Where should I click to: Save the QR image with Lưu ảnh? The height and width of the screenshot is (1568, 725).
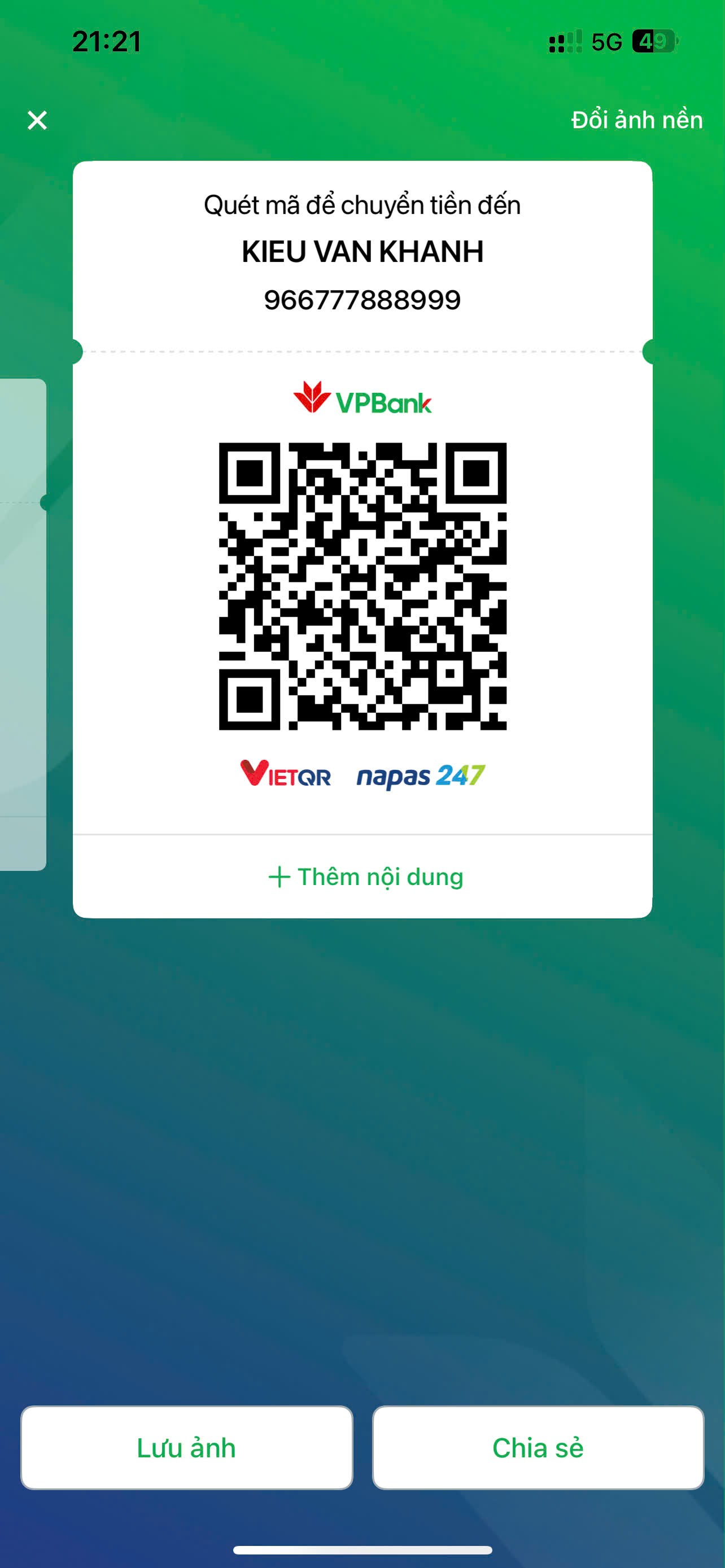tap(186, 1447)
